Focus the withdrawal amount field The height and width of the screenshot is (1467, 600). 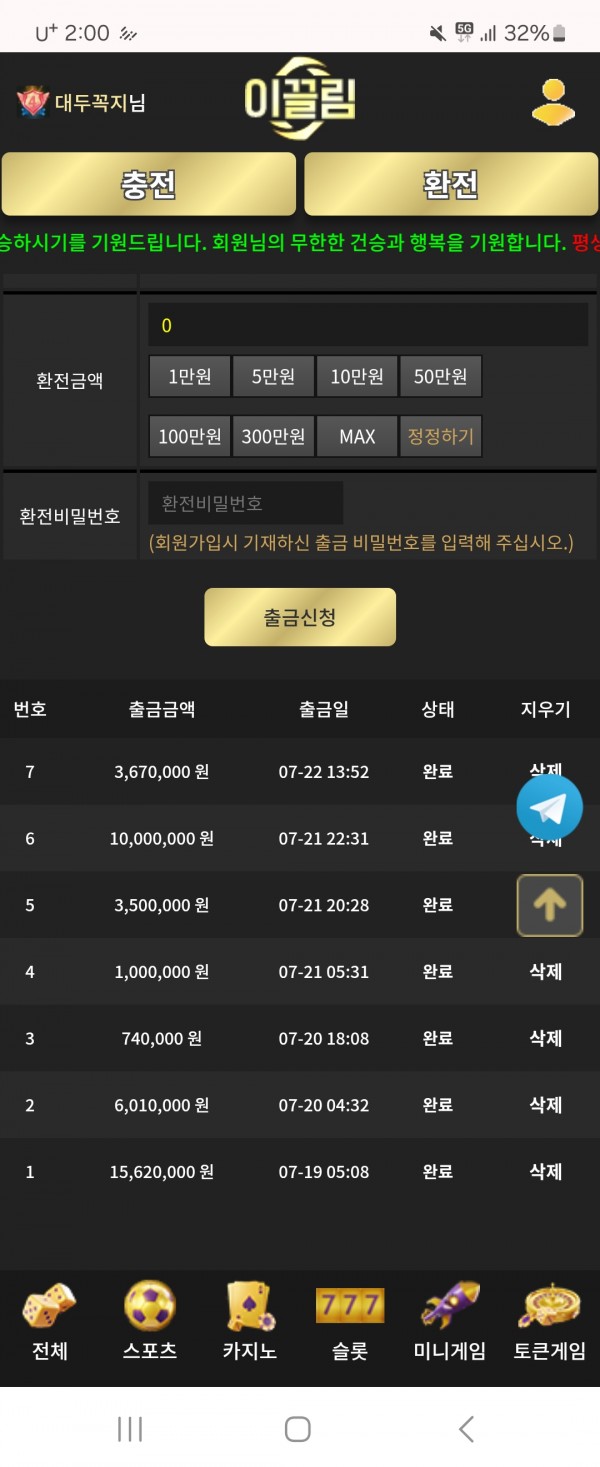pyautogui.click(x=368, y=326)
